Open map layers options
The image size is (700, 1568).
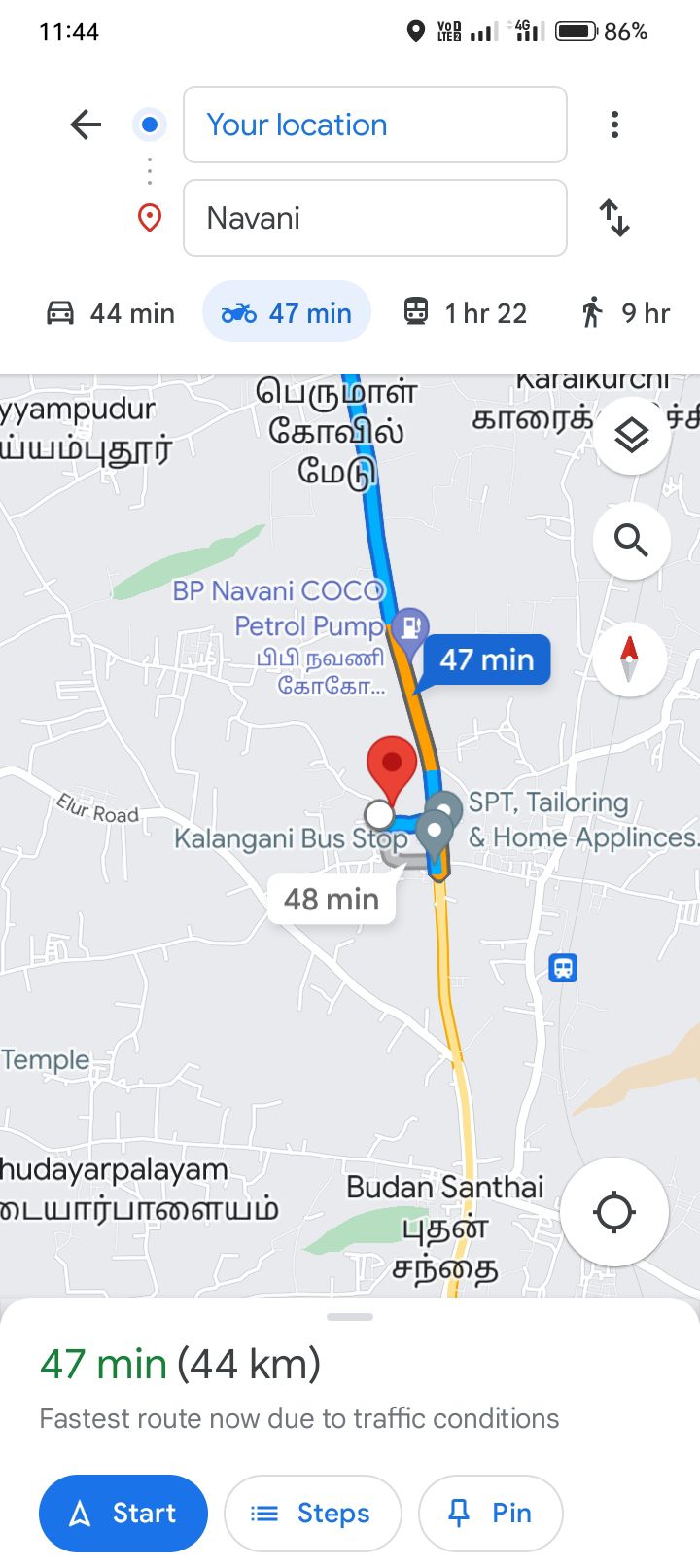pos(632,436)
